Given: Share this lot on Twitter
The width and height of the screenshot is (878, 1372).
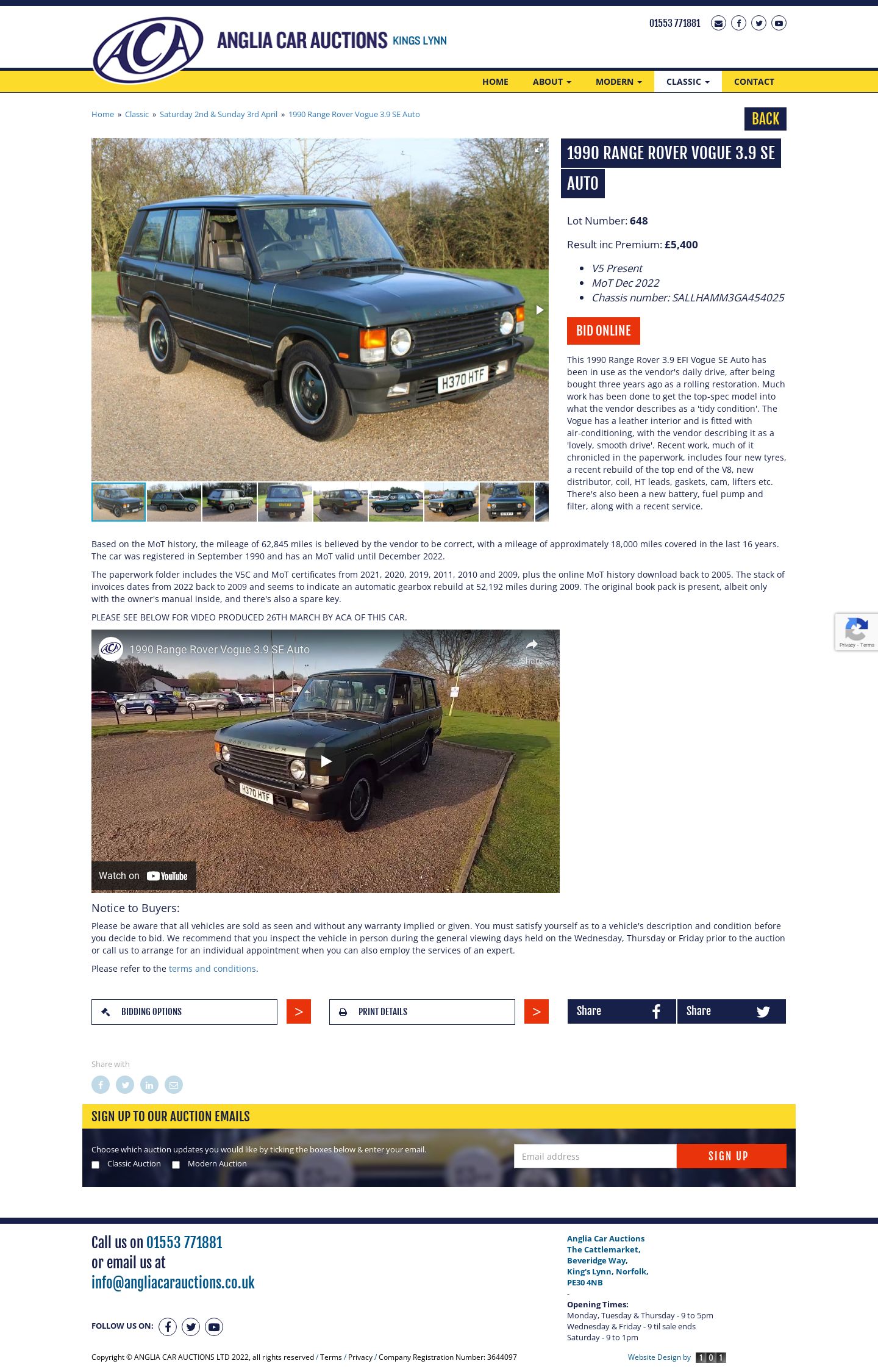Looking at the screenshot, I should click(x=731, y=1011).
